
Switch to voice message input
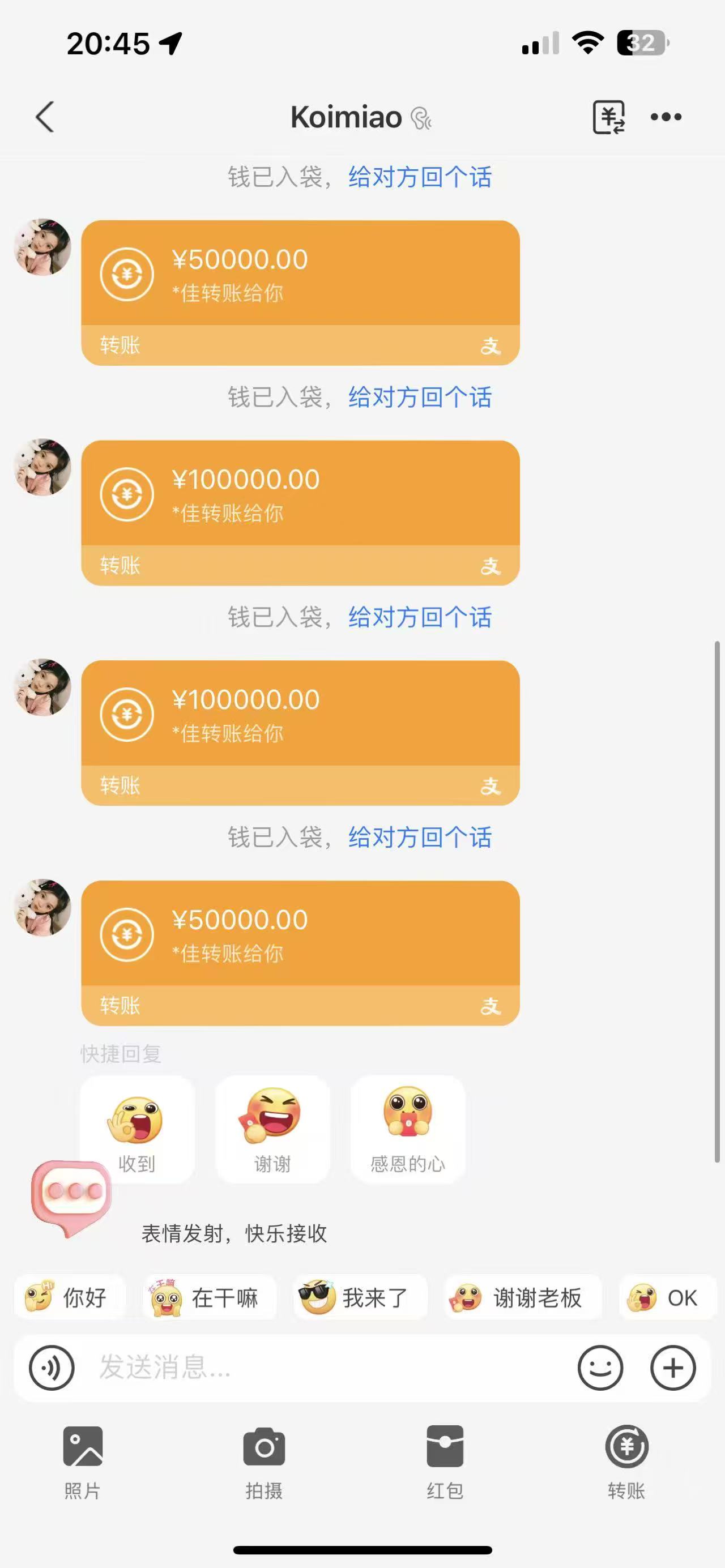click(x=52, y=1368)
